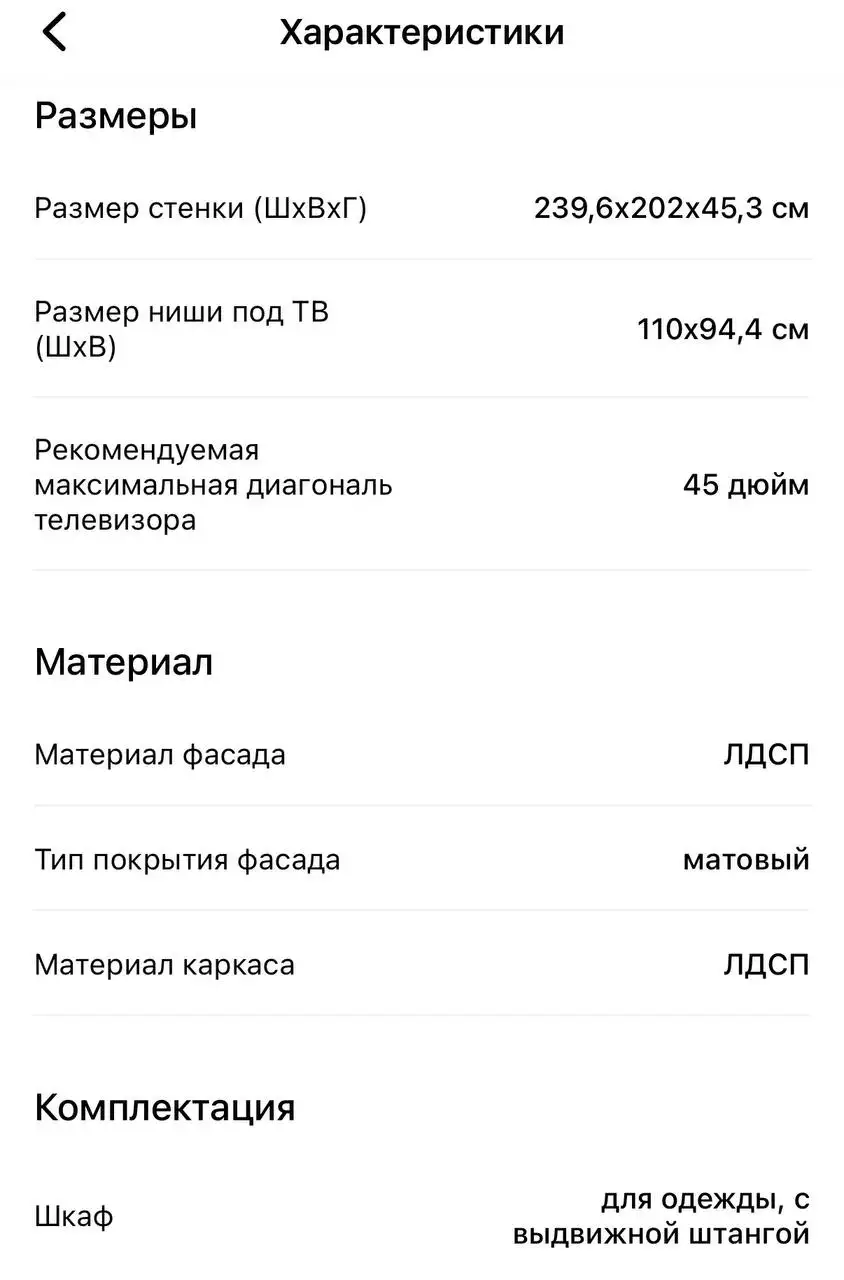Click the Тип покрытия фасада row
The height and width of the screenshot is (1280, 844).
click(x=188, y=859)
